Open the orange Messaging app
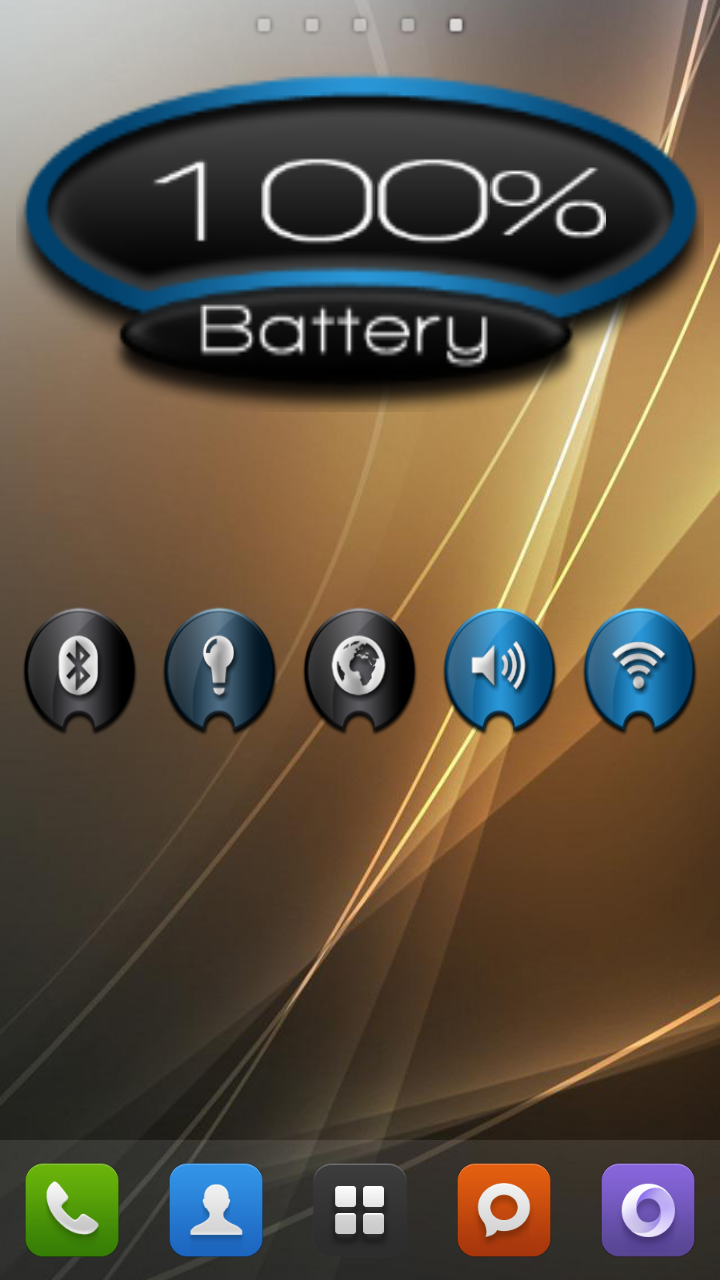720x1280 pixels. click(504, 1210)
